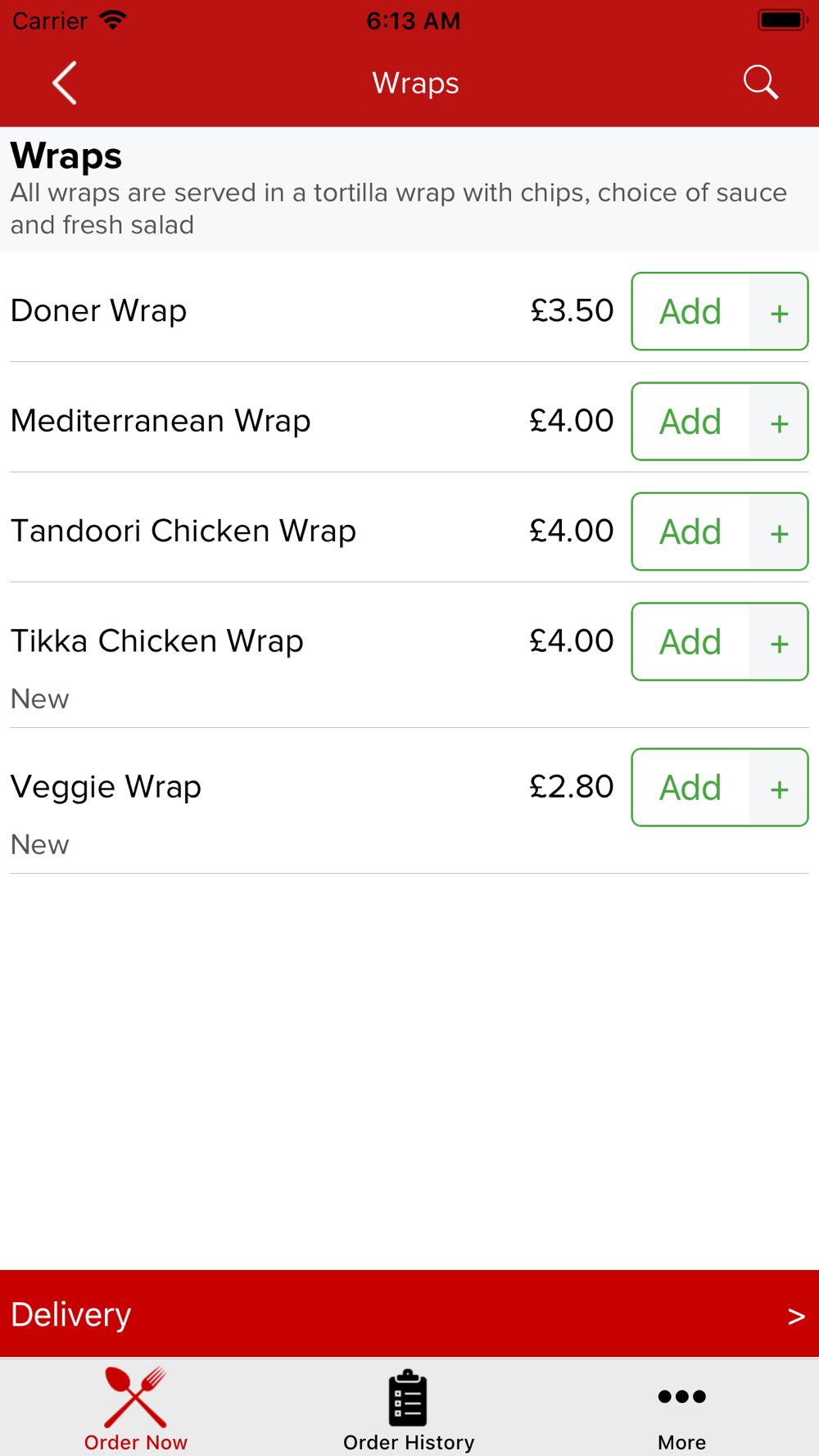Switch to the Order History tab

pos(409,1409)
